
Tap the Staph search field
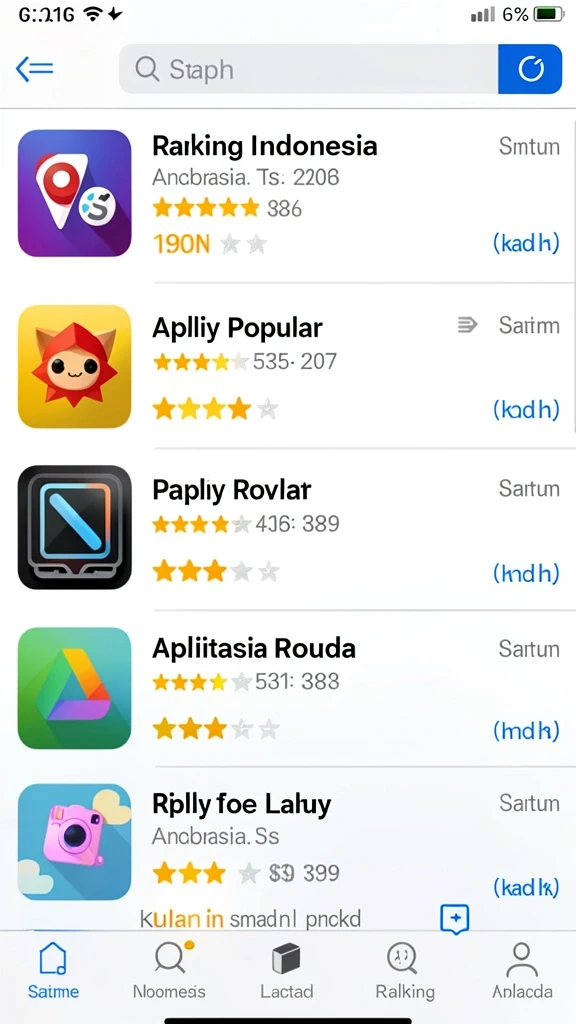(x=308, y=69)
